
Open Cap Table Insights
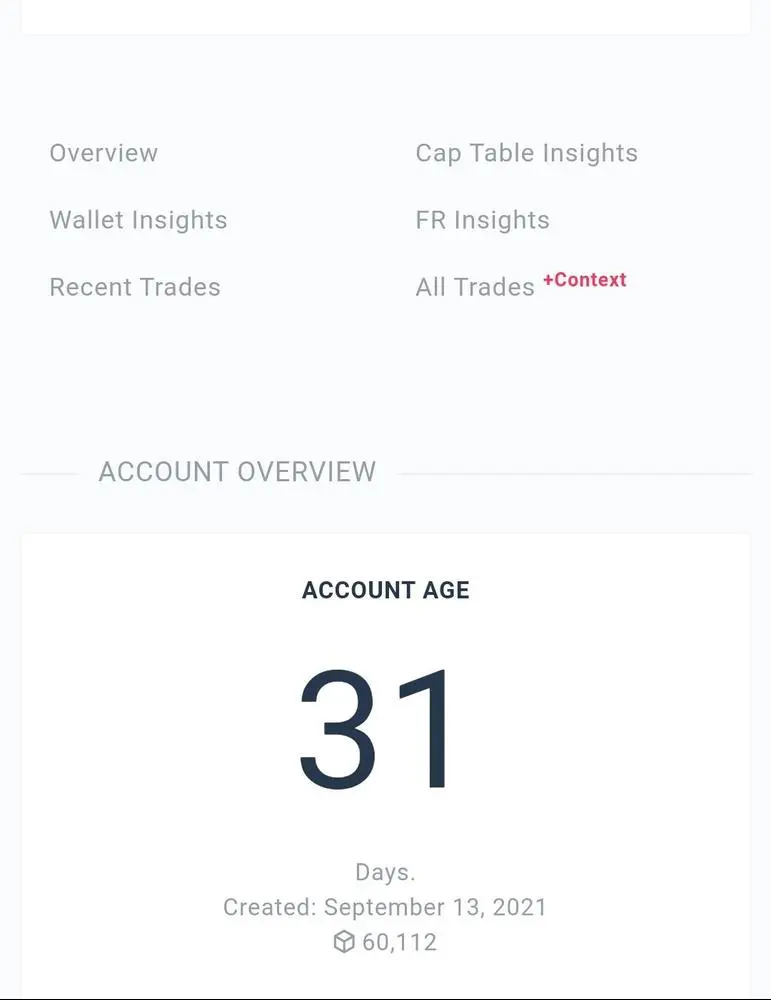pyautogui.click(x=527, y=152)
